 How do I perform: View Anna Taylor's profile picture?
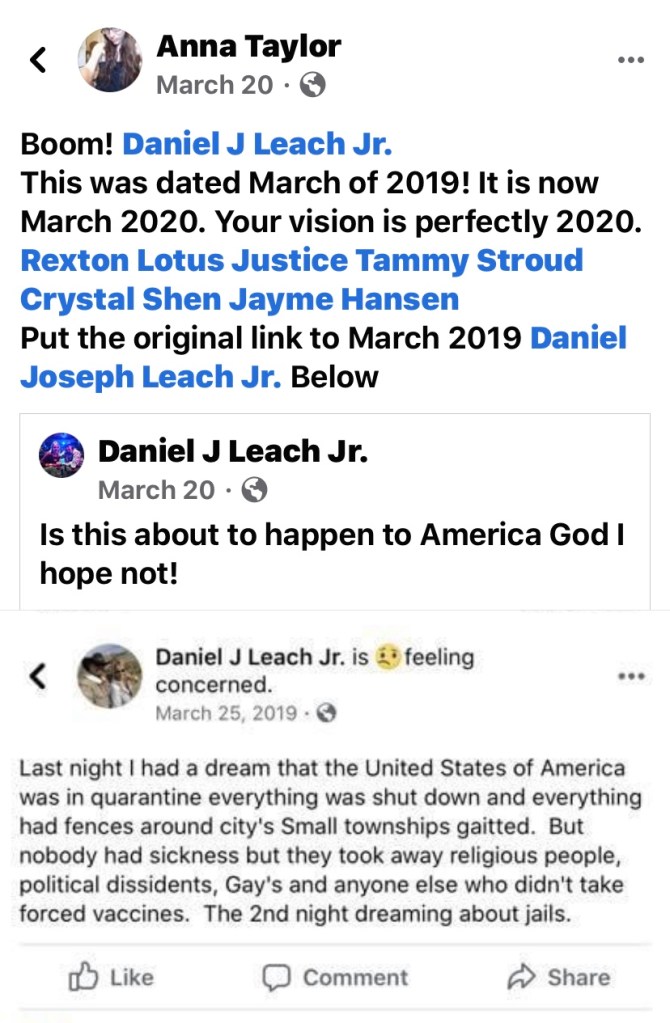click(110, 60)
